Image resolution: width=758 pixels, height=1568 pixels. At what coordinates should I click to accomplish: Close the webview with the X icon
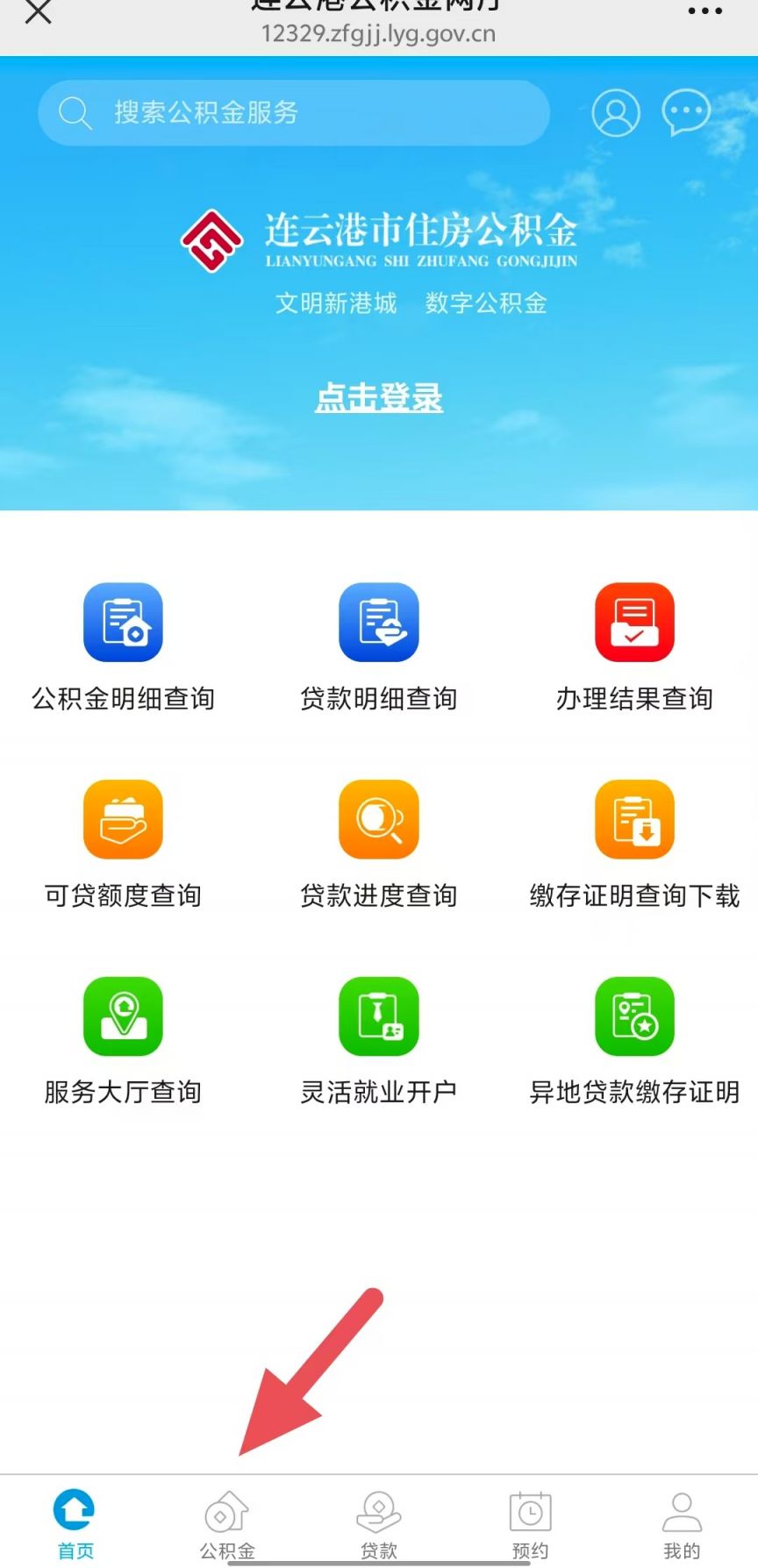(38, 11)
